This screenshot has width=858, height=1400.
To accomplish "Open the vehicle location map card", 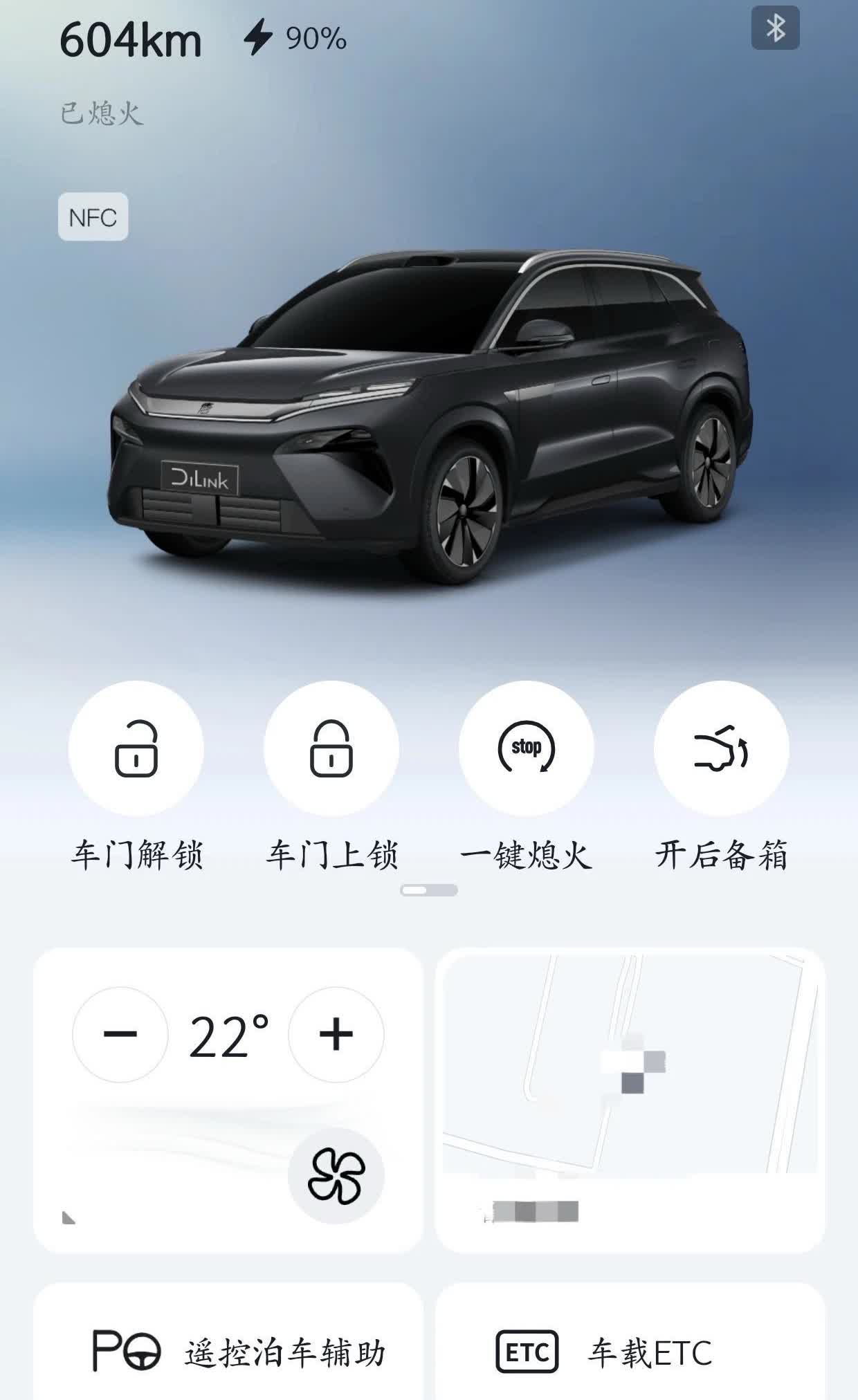I will tap(630, 1100).
